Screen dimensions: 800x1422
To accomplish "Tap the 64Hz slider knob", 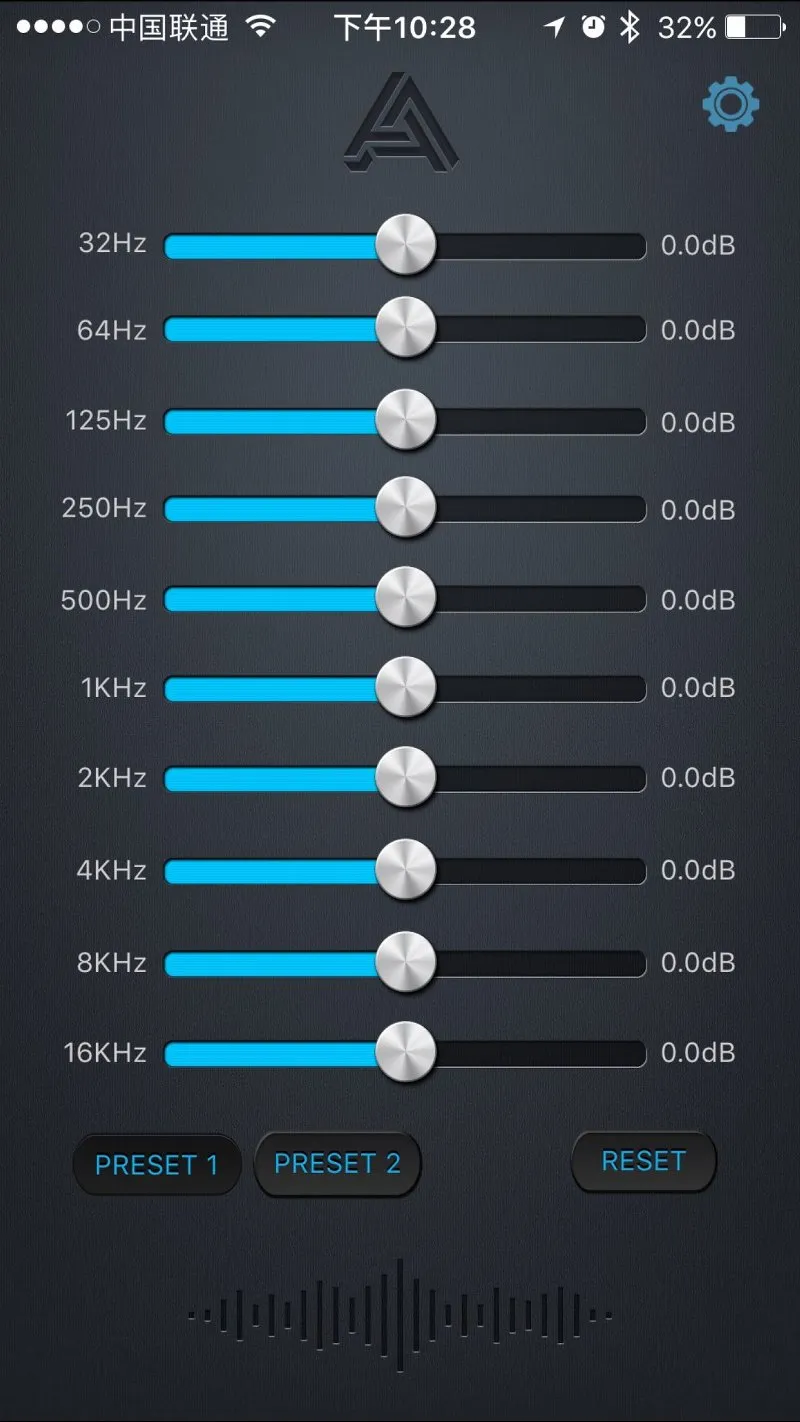I will coord(406,327).
